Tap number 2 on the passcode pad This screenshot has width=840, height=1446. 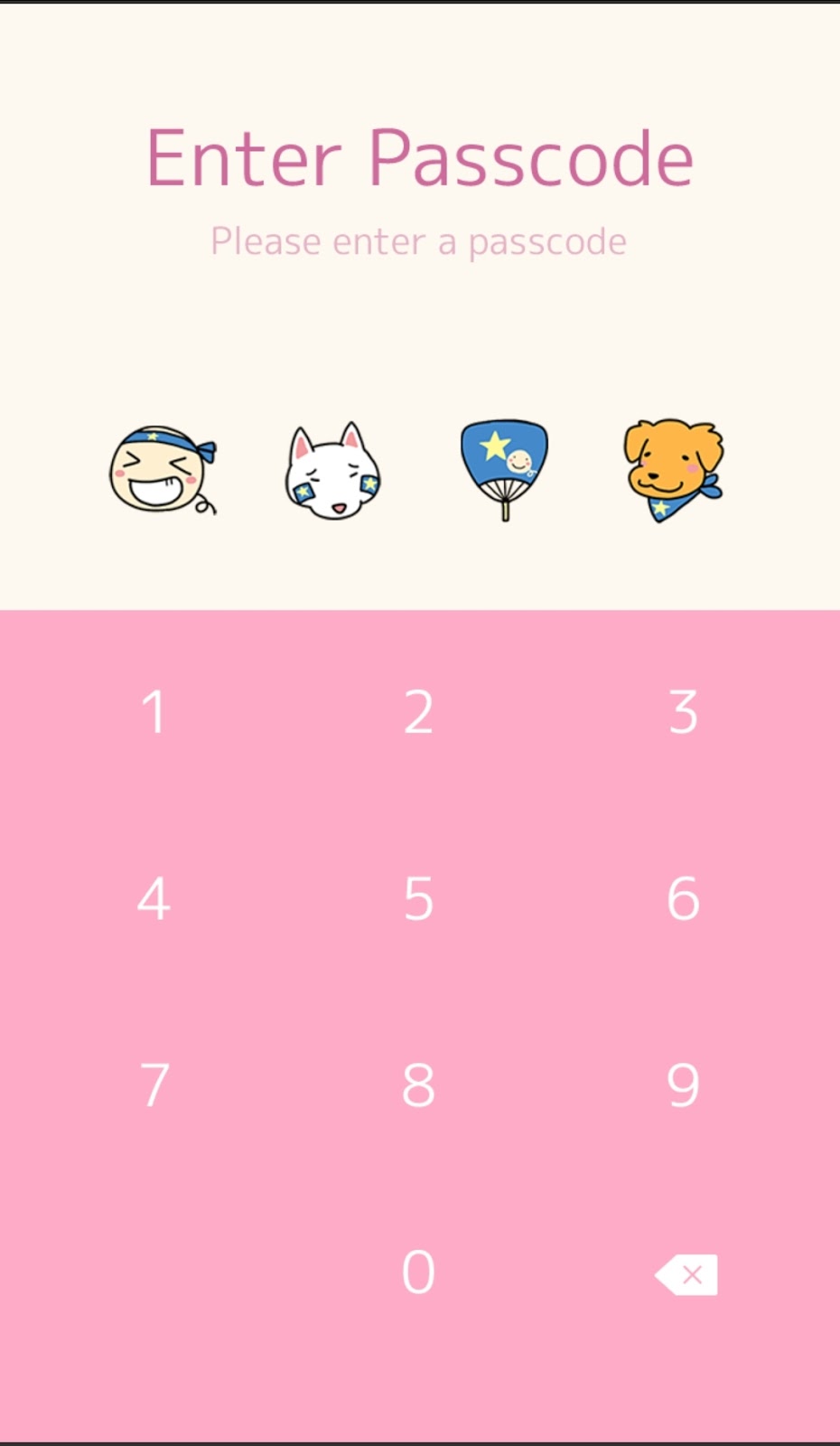(418, 711)
